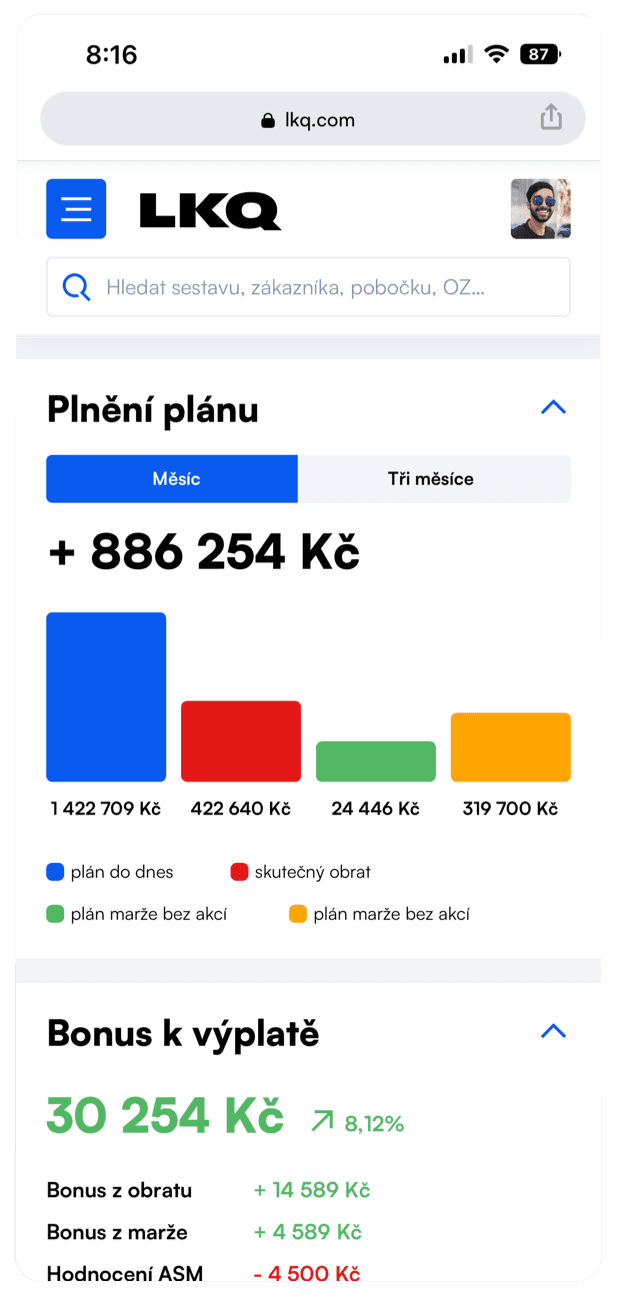Viewport: 619px width, 1297px height.
Task: Collapse the Plnění plánu section
Action: pos(553,407)
